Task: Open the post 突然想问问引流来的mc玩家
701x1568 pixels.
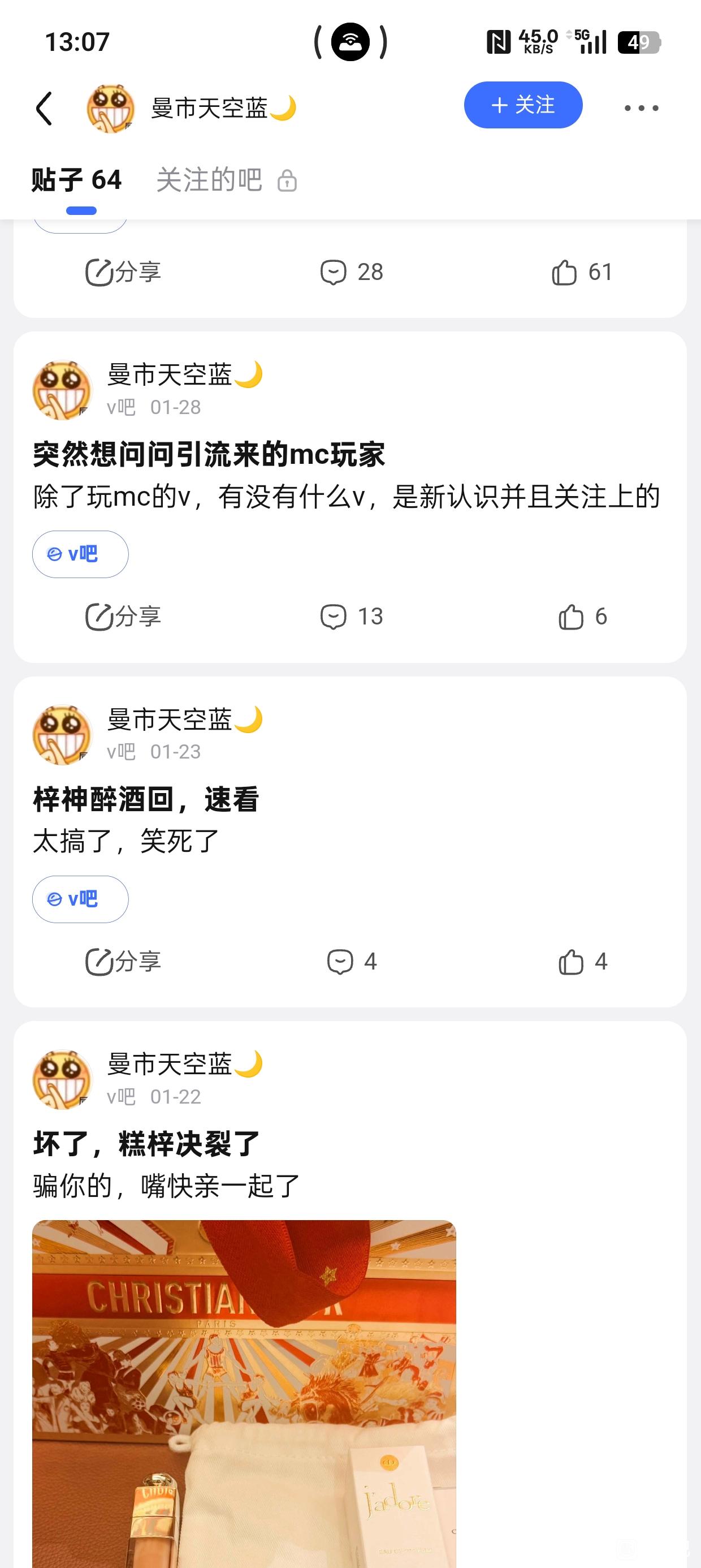Action: pos(209,455)
